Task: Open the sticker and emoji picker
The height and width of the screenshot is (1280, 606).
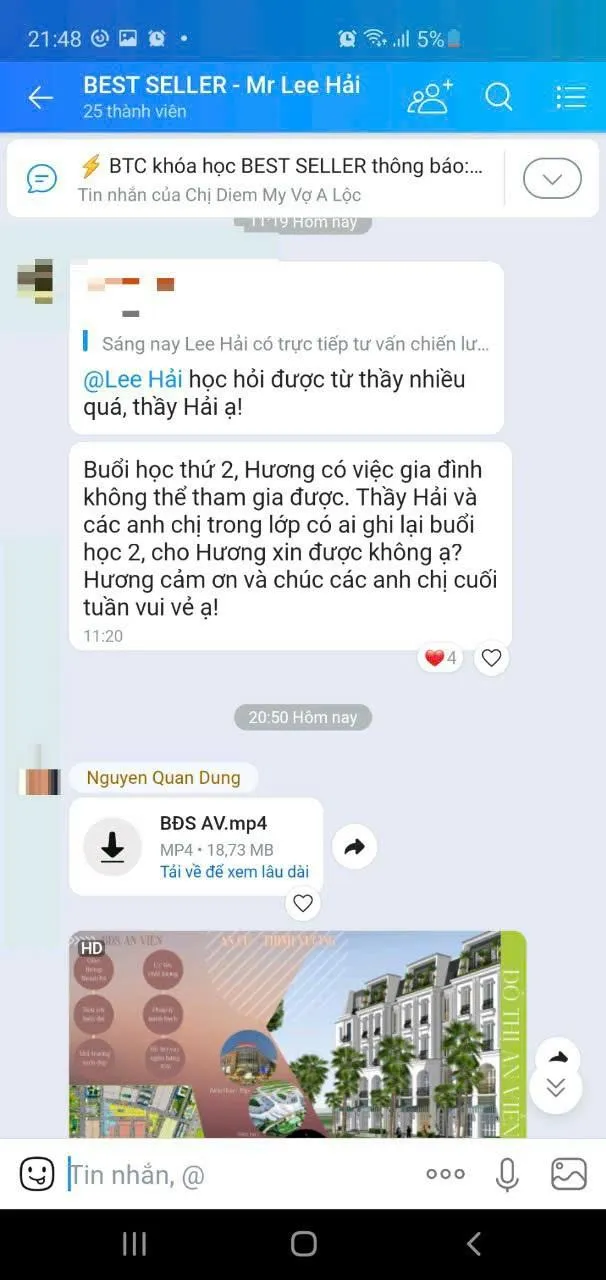Action: click(x=37, y=1174)
